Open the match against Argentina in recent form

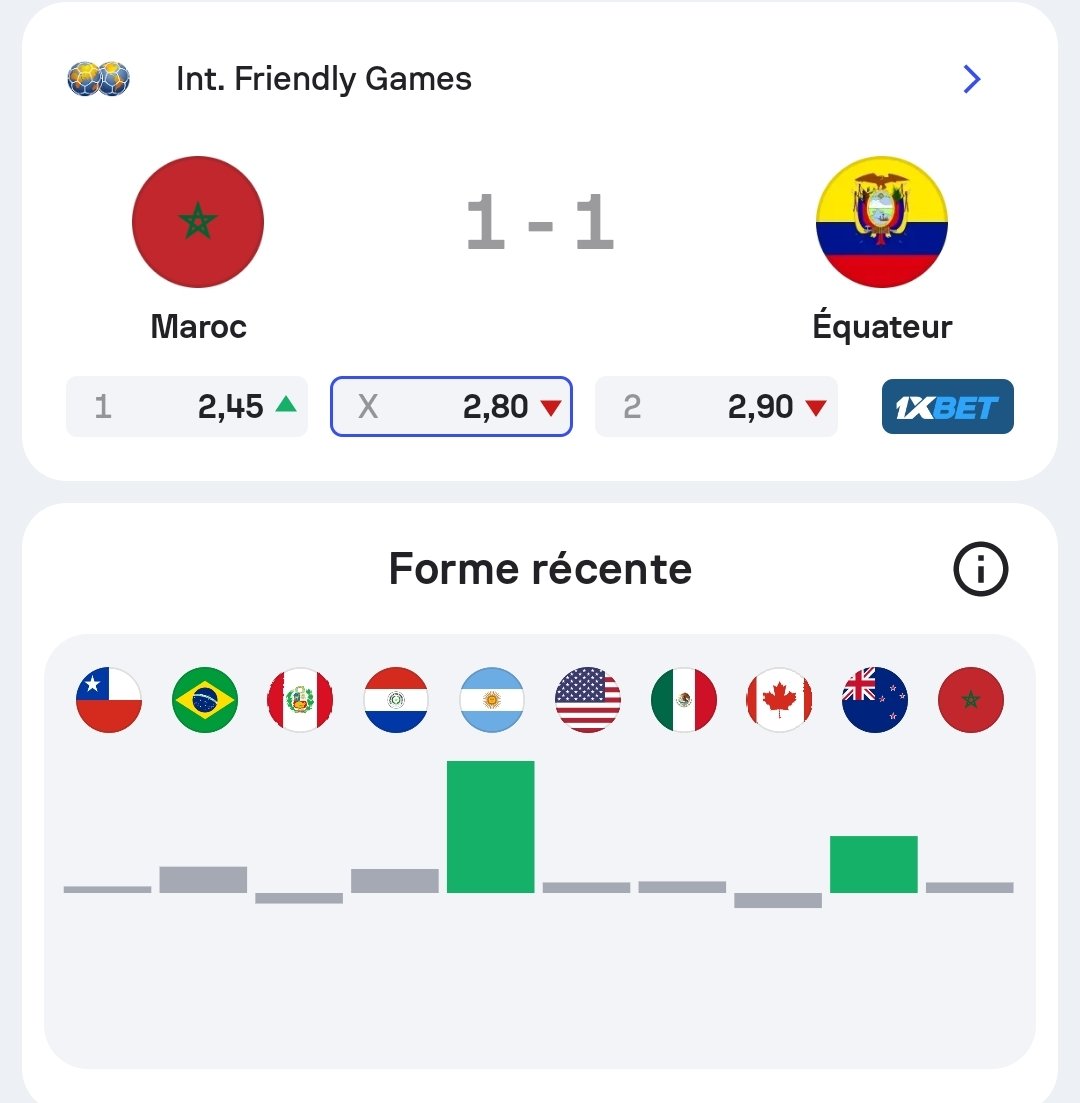[491, 700]
